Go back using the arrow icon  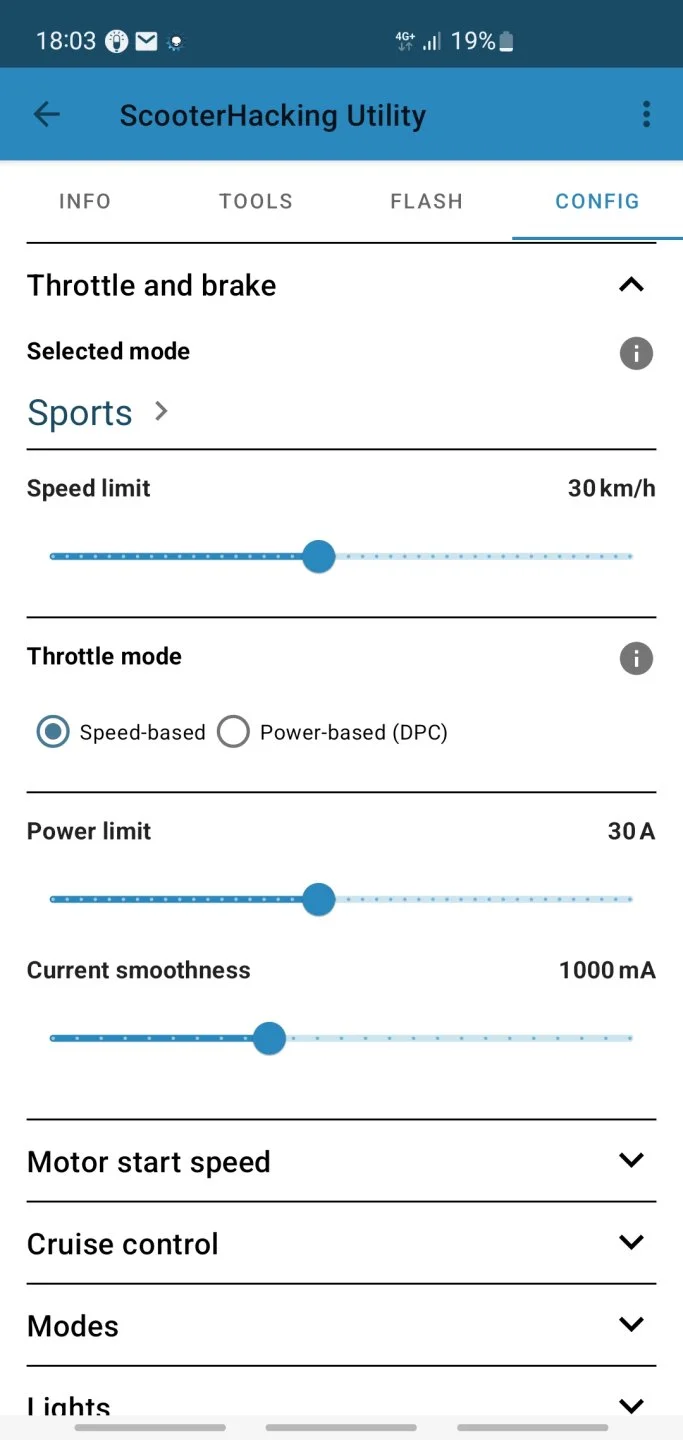47,114
